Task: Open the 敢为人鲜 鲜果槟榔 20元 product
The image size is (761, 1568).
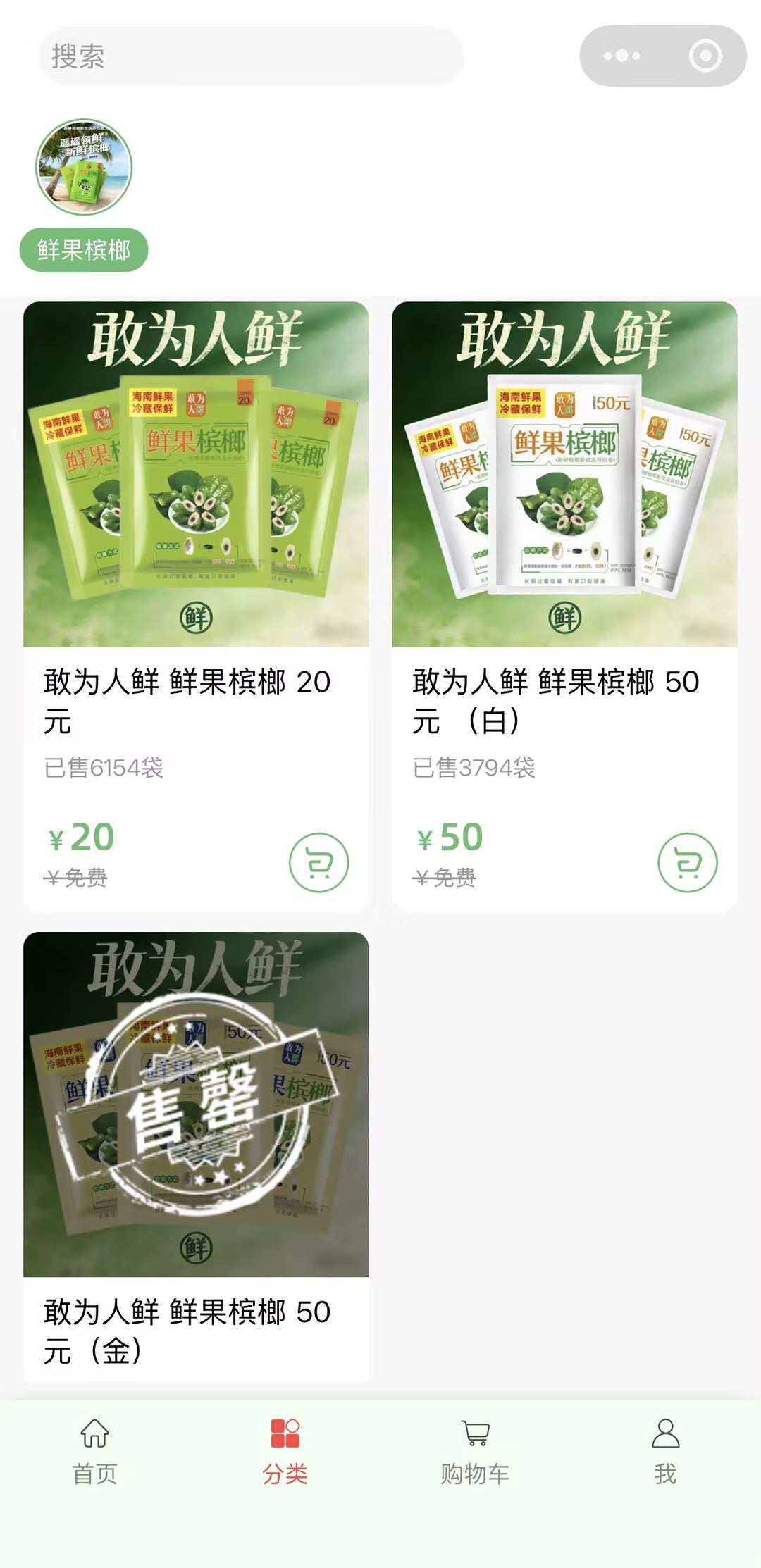Action: point(196,474)
